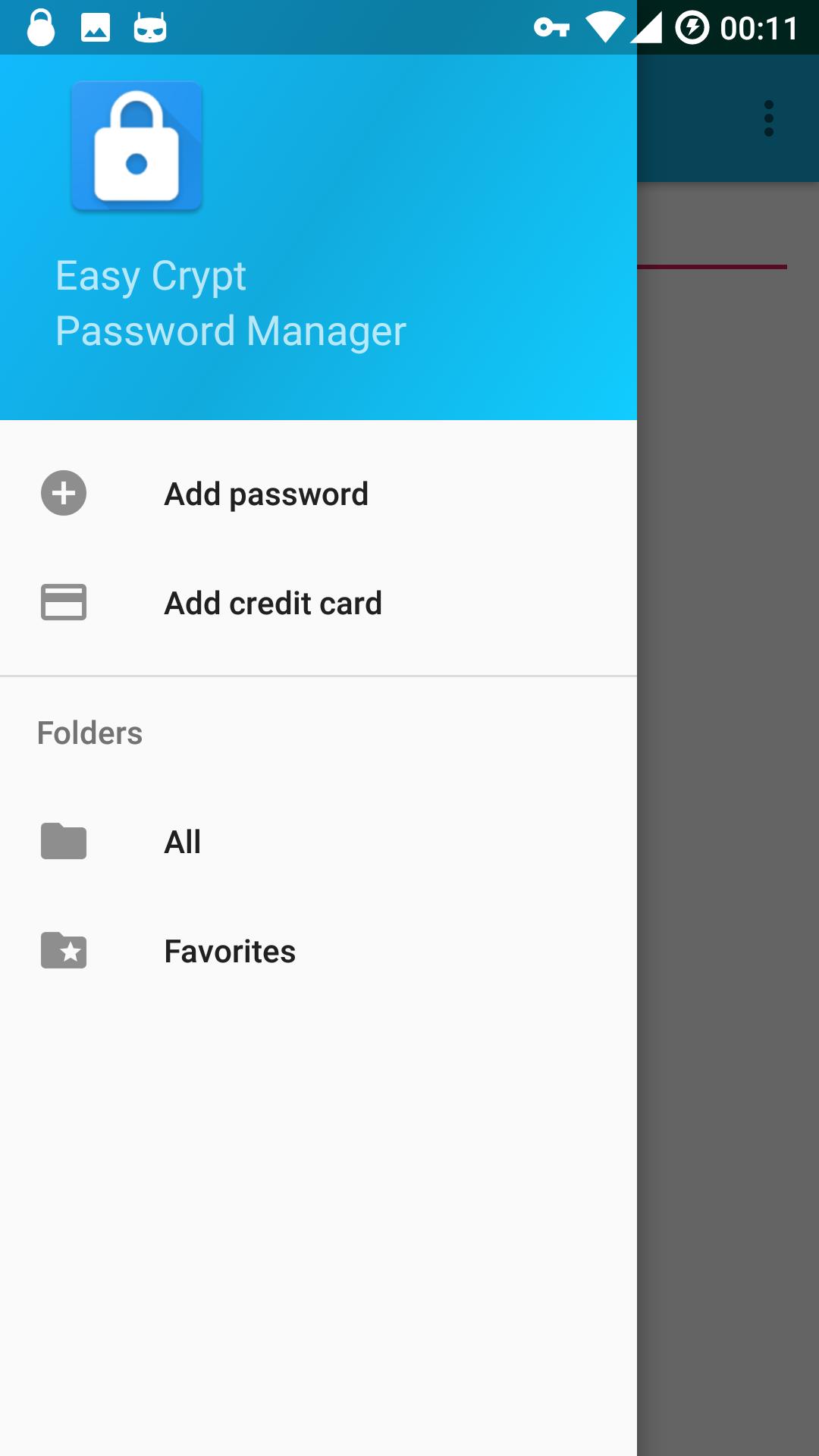Open the Favorites folder entry
This screenshot has height=1456, width=819.
tap(229, 951)
